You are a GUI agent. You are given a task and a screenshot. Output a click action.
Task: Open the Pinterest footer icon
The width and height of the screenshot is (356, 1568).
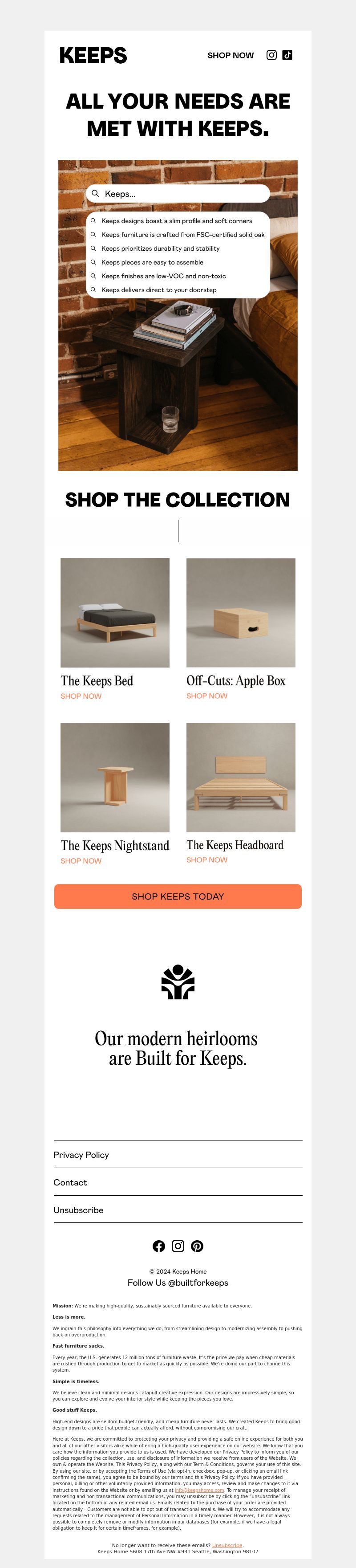pos(197,1246)
